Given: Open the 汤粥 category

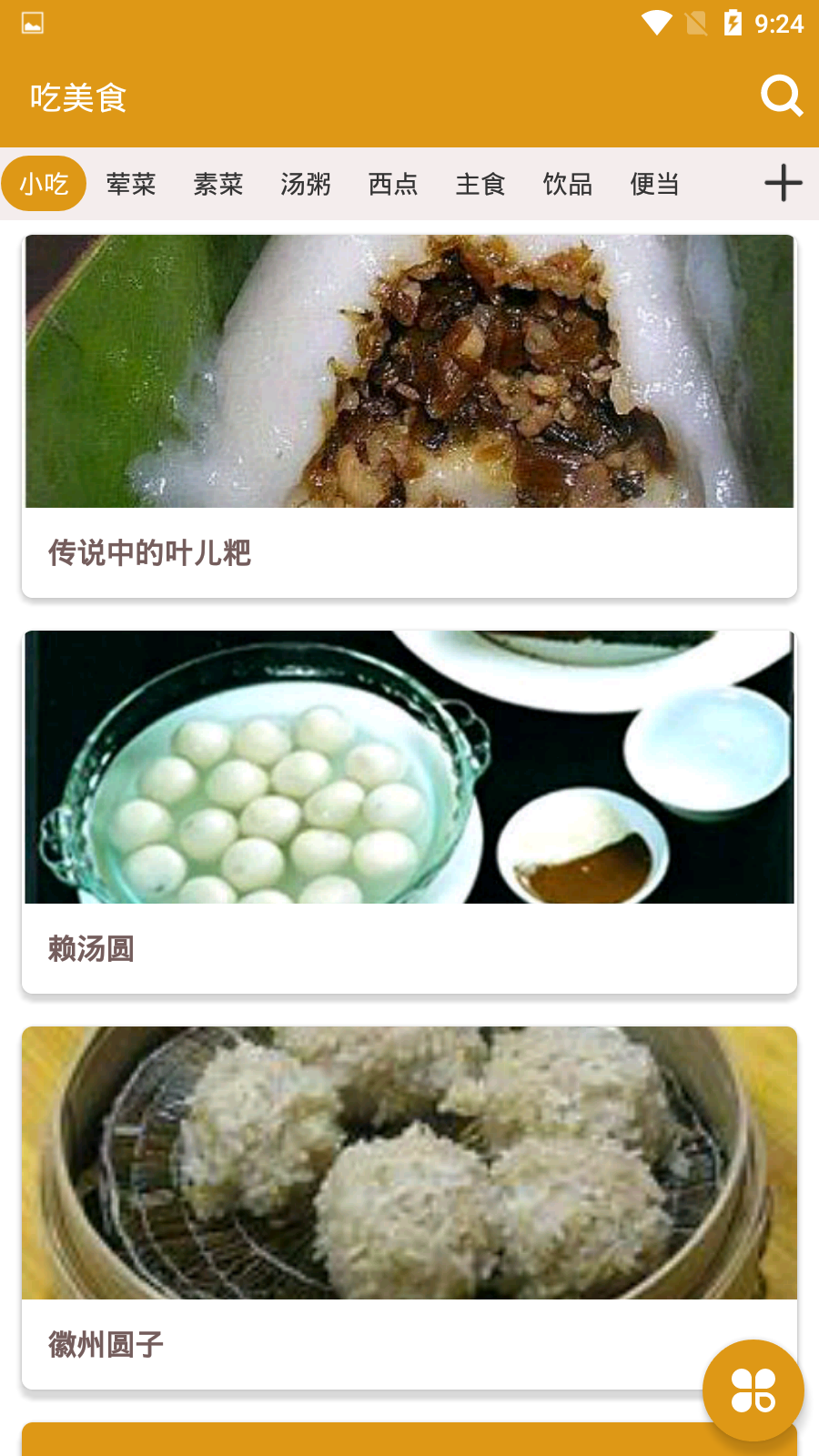Looking at the screenshot, I should pos(305,183).
